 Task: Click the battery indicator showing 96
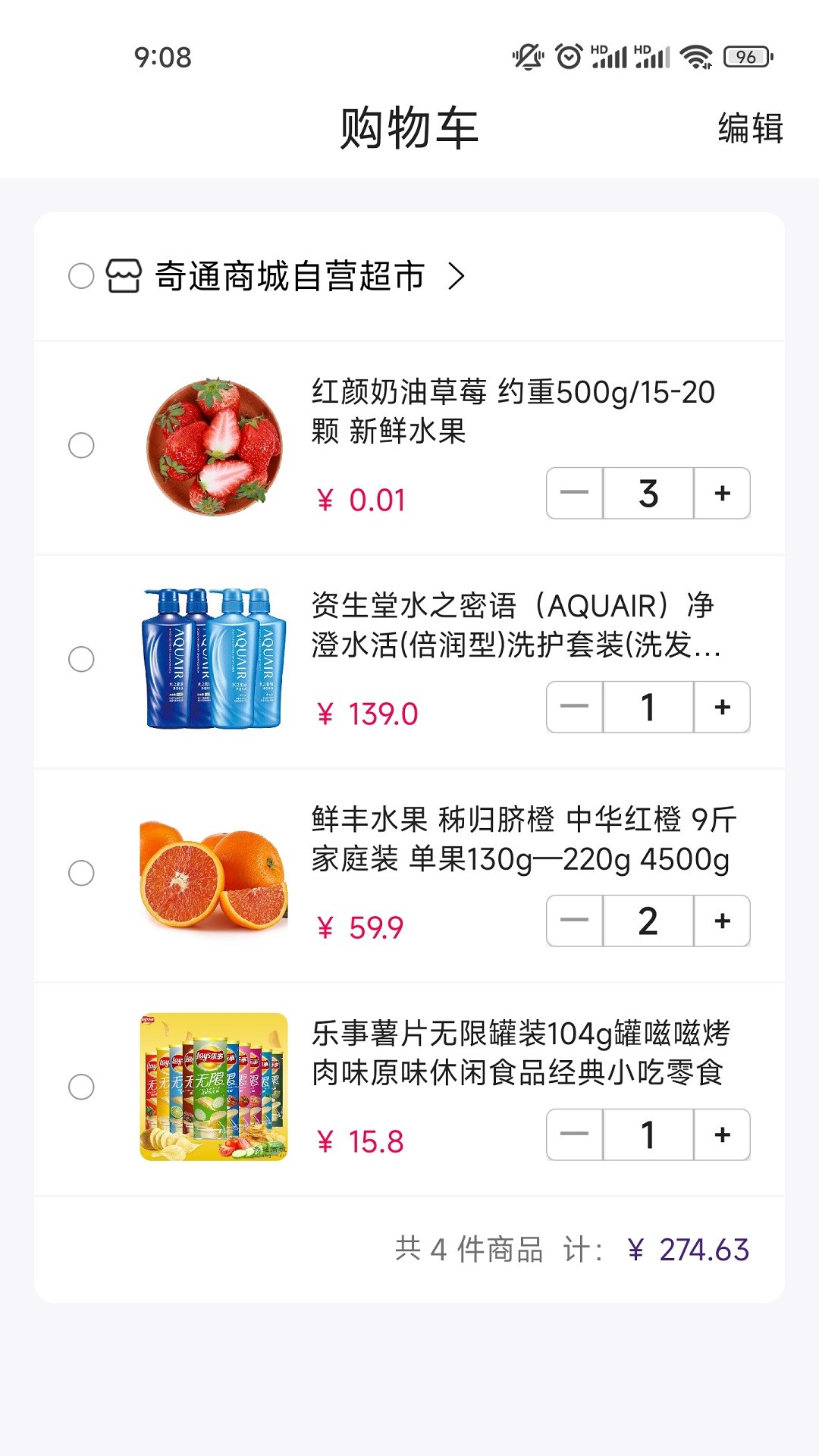(x=748, y=55)
